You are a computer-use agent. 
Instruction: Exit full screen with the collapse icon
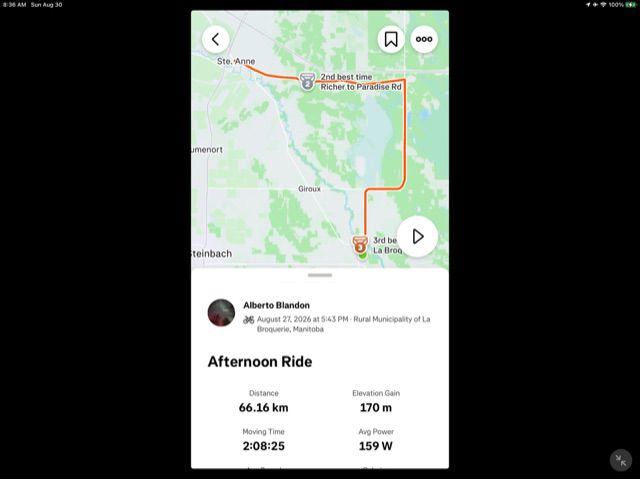click(621, 460)
